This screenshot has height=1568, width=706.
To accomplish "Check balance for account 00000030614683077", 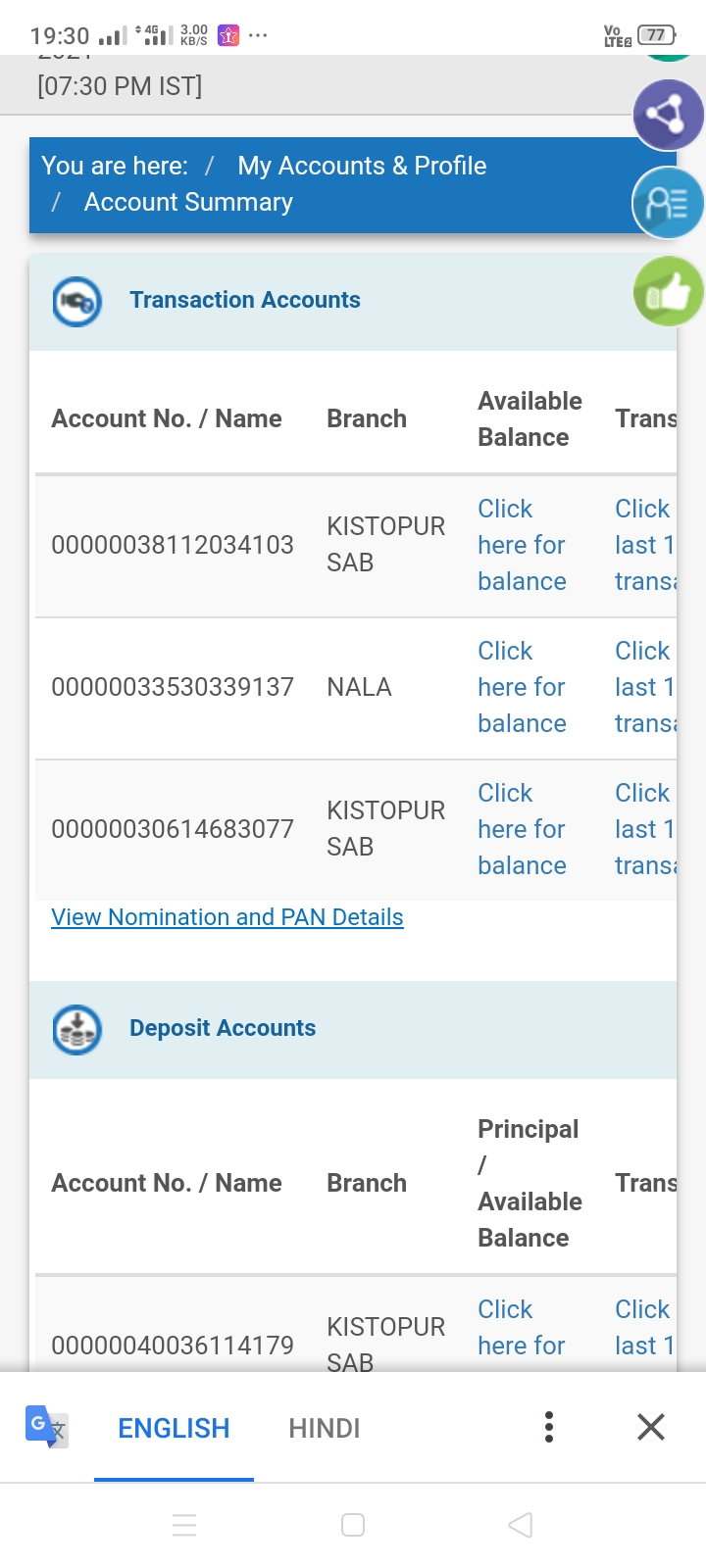I will click(522, 829).
